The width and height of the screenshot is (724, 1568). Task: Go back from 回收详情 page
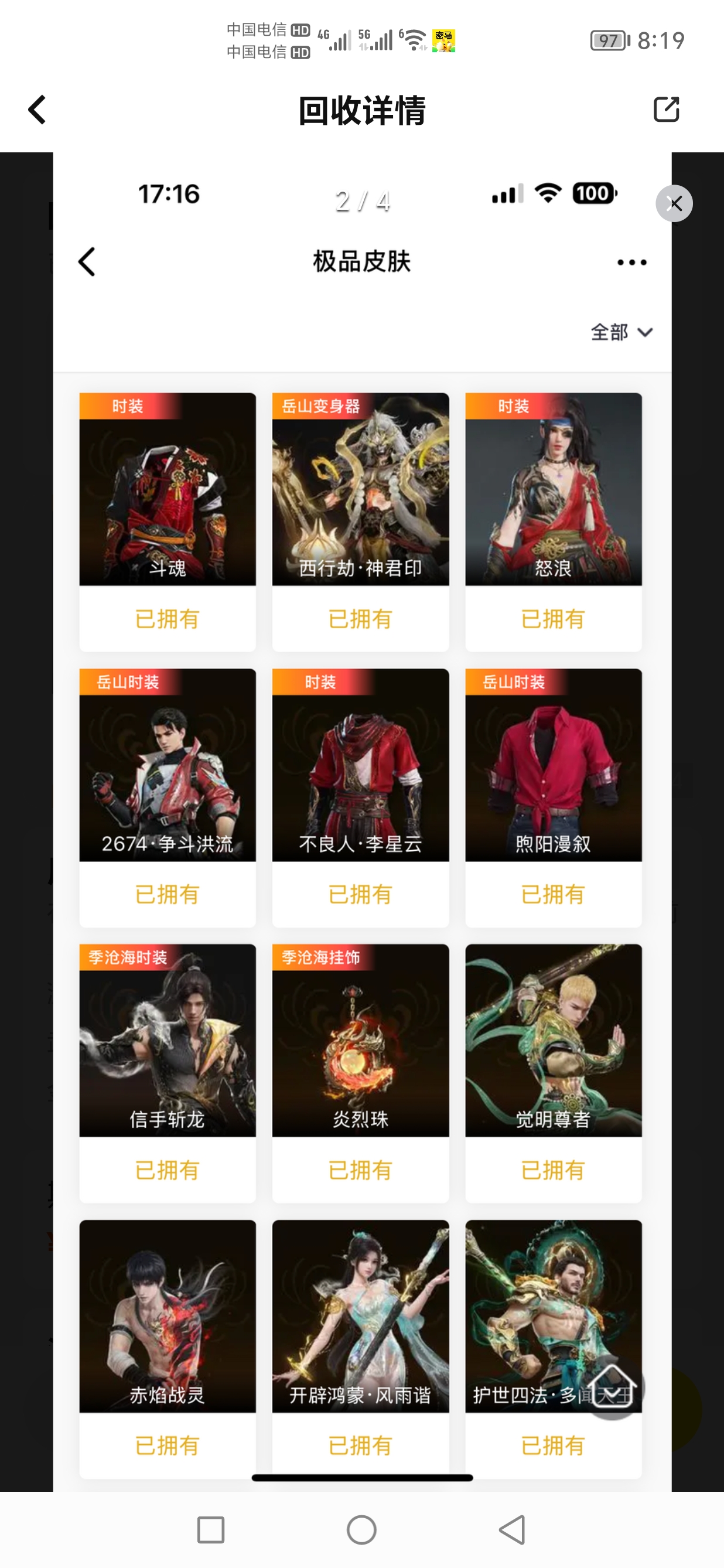pyautogui.click(x=37, y=110)
